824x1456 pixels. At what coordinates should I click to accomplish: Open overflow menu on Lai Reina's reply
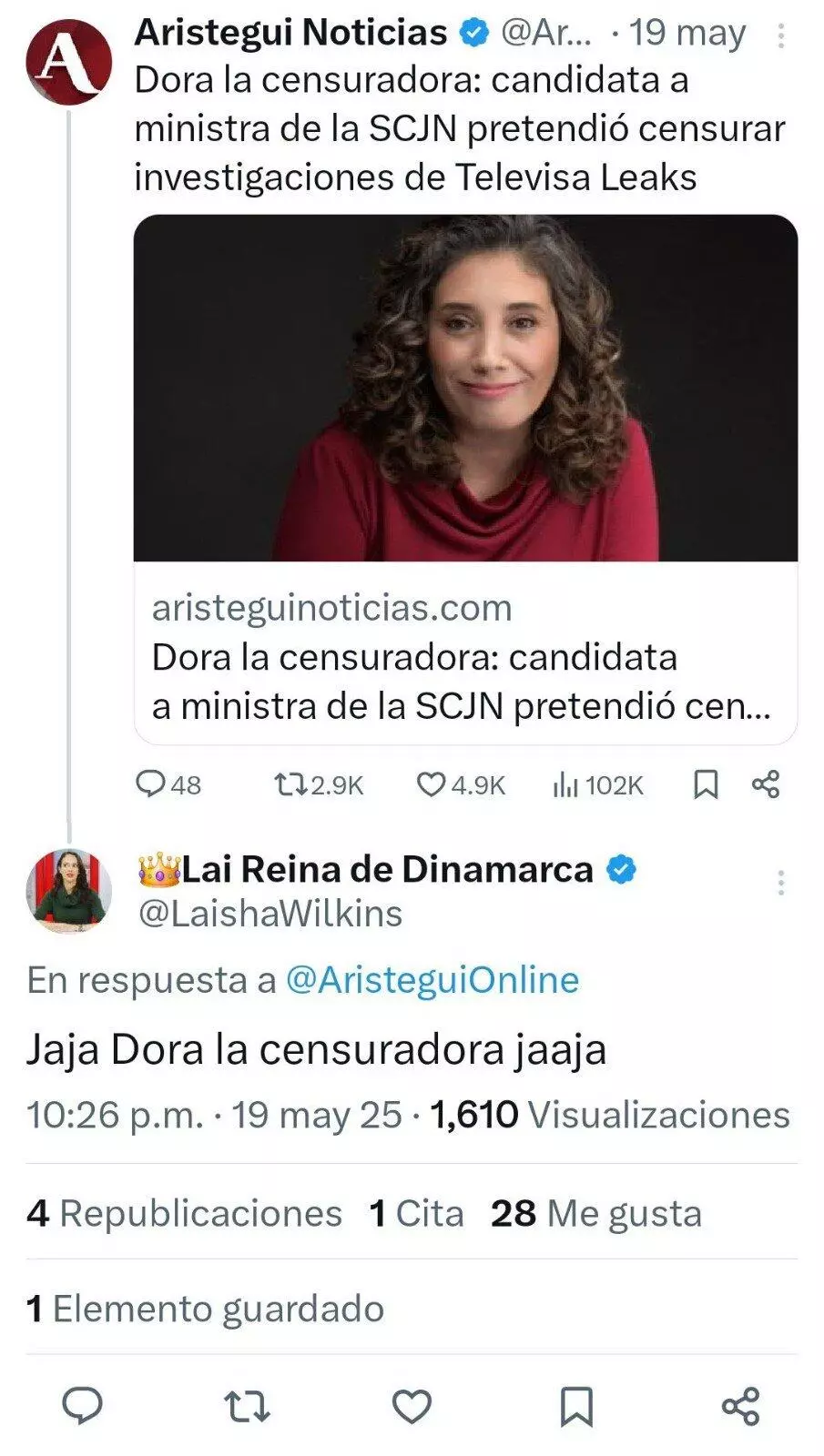coord(780,883)
